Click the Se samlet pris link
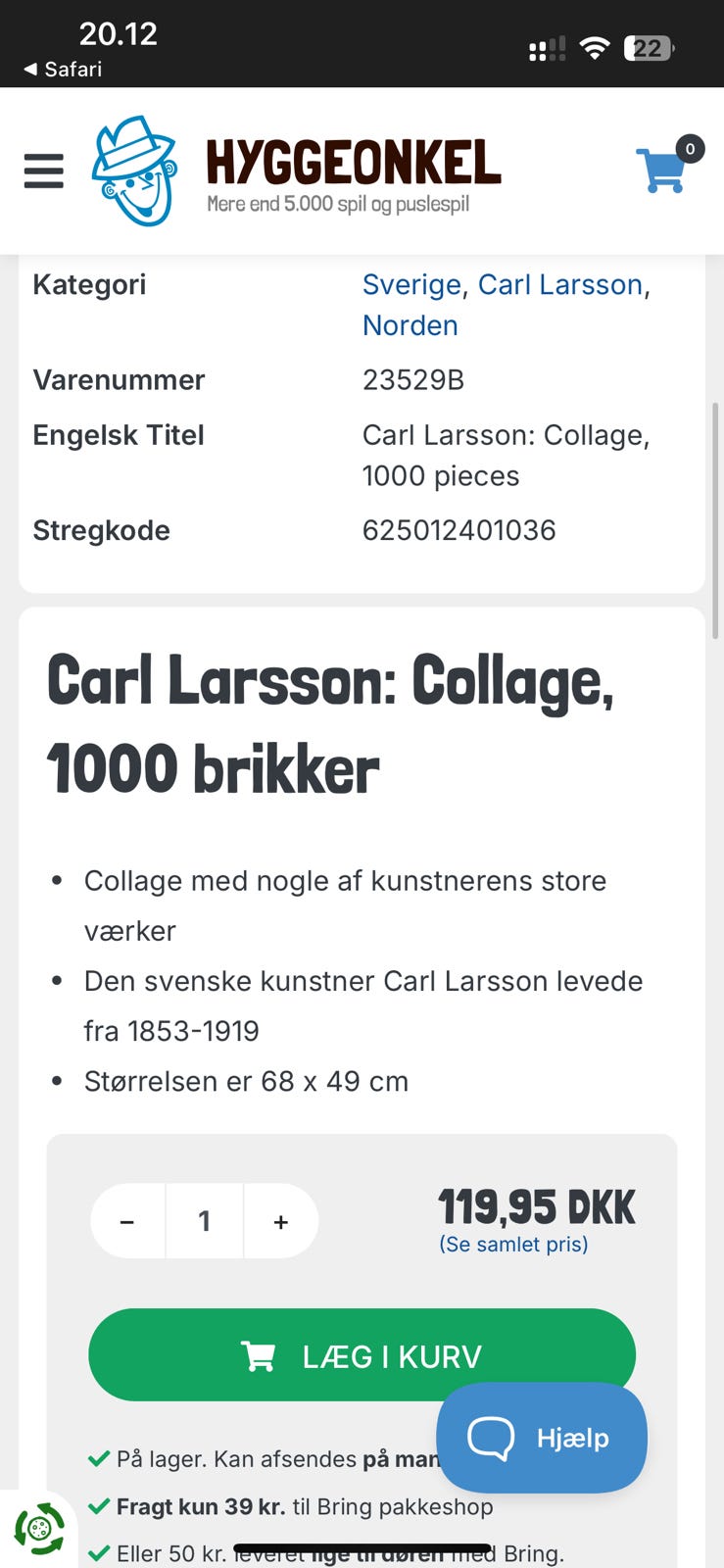Viewport: 724px width, 1568px height. (x=513, y=1244)
